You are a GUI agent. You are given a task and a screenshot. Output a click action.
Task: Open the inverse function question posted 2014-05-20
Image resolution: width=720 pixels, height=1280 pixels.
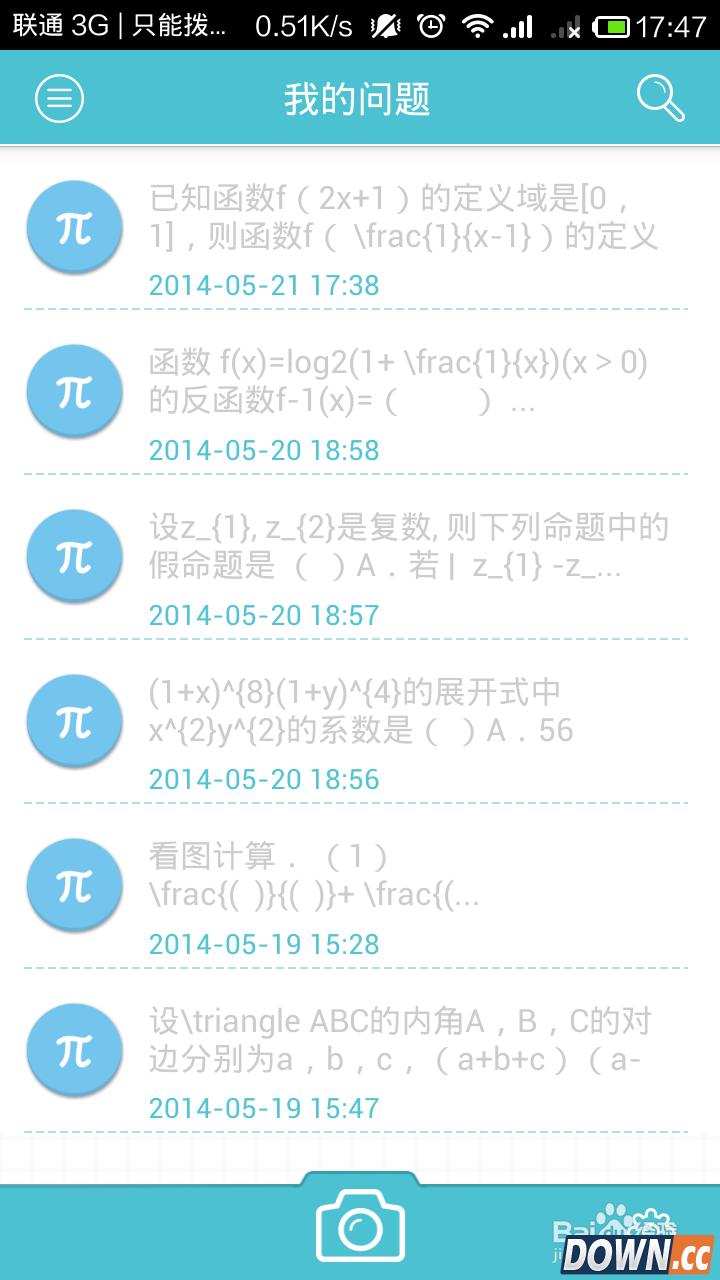click(400, 385)
